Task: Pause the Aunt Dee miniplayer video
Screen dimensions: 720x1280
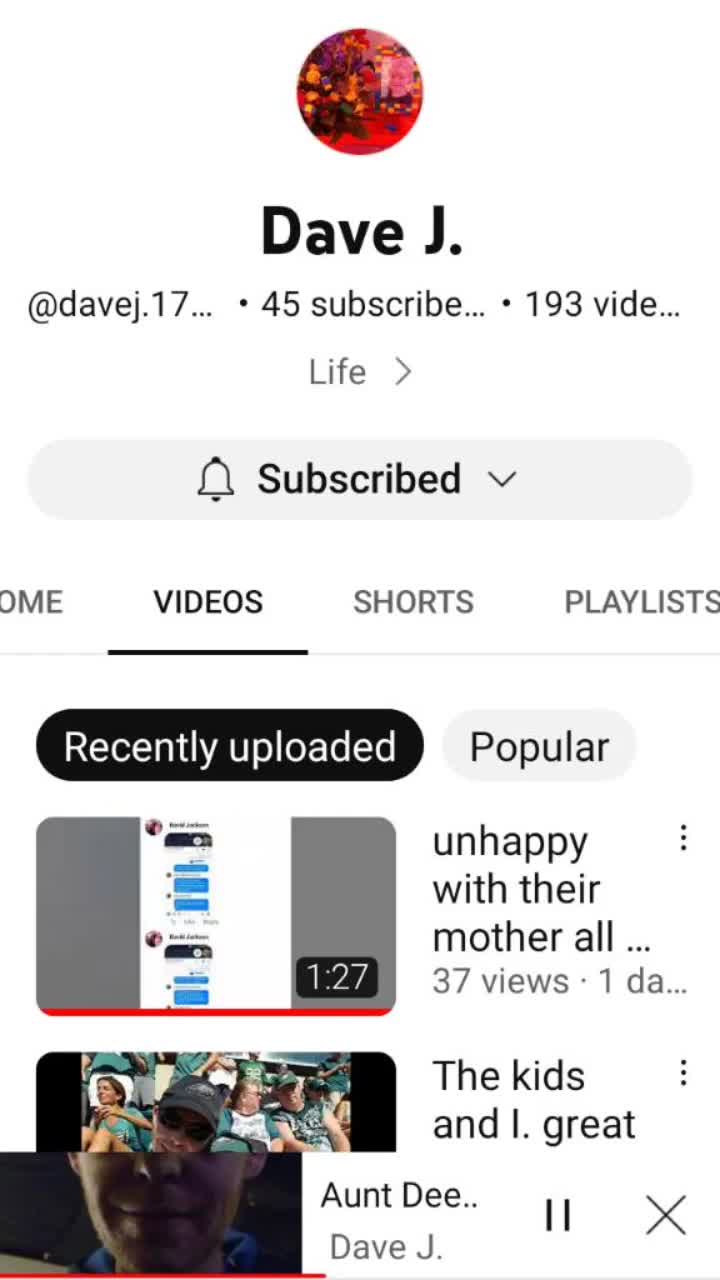Action: click(558, 1215)
